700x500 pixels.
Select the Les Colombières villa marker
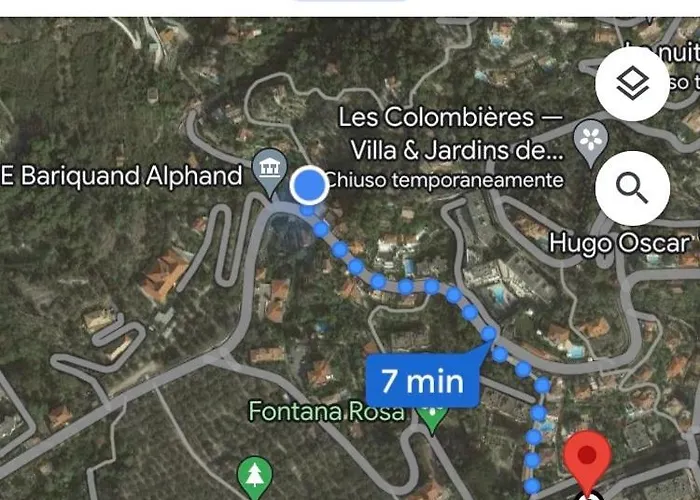(x=591, y=140)
